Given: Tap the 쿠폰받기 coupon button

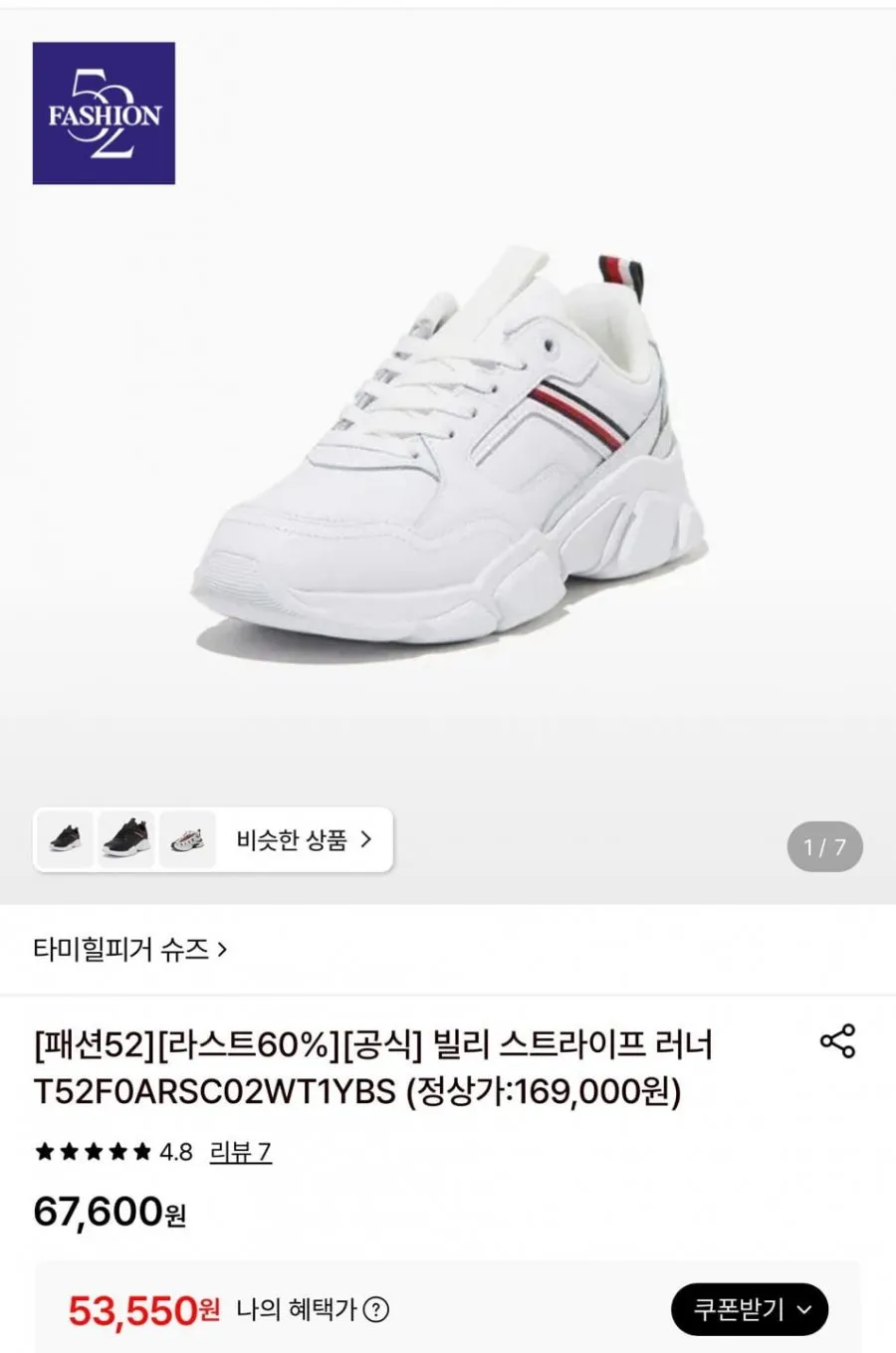Looking at the screenshot, I should tap(750, 1309).
